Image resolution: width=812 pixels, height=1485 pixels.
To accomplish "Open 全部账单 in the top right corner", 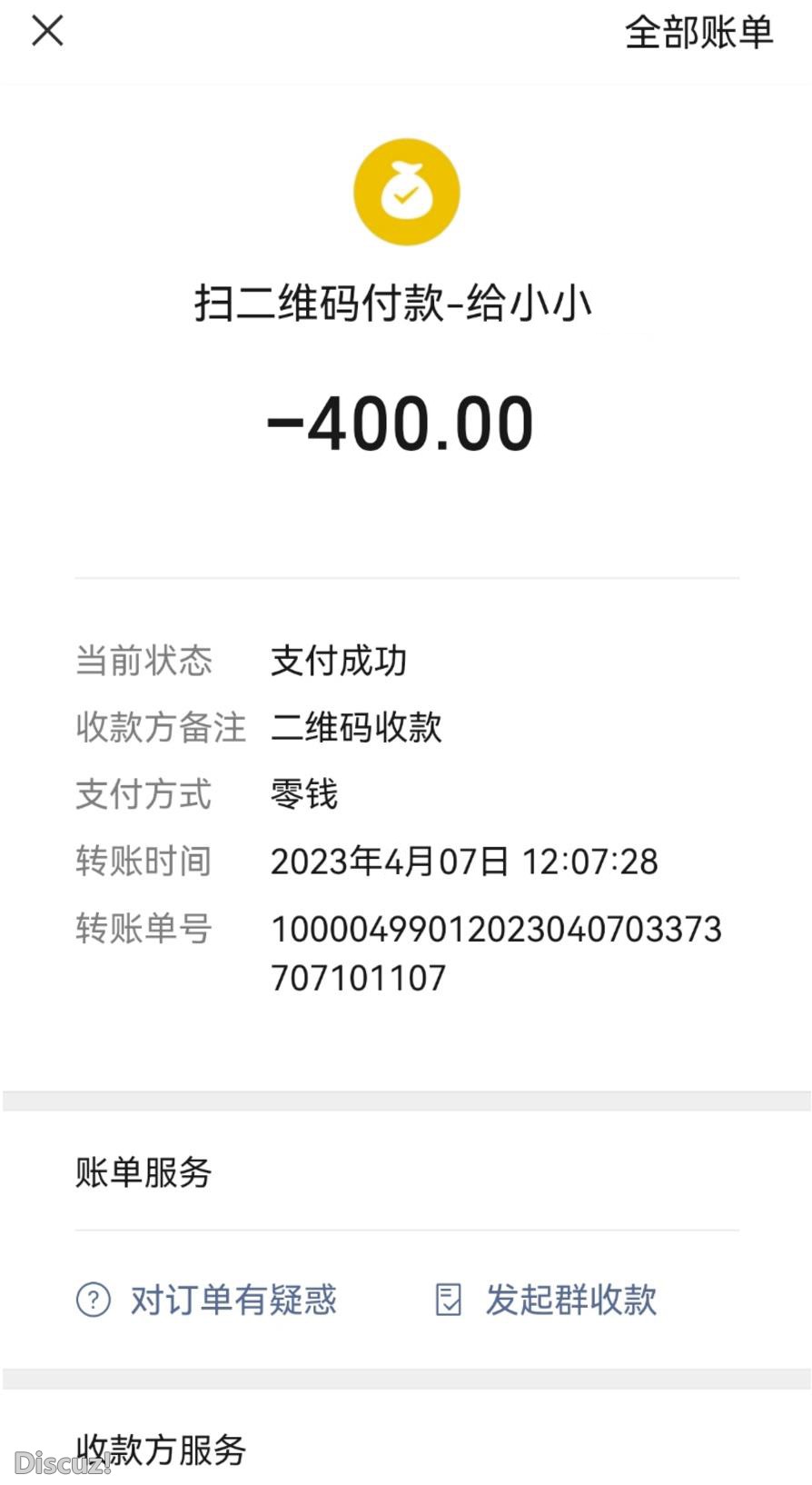I will [698, 33].
